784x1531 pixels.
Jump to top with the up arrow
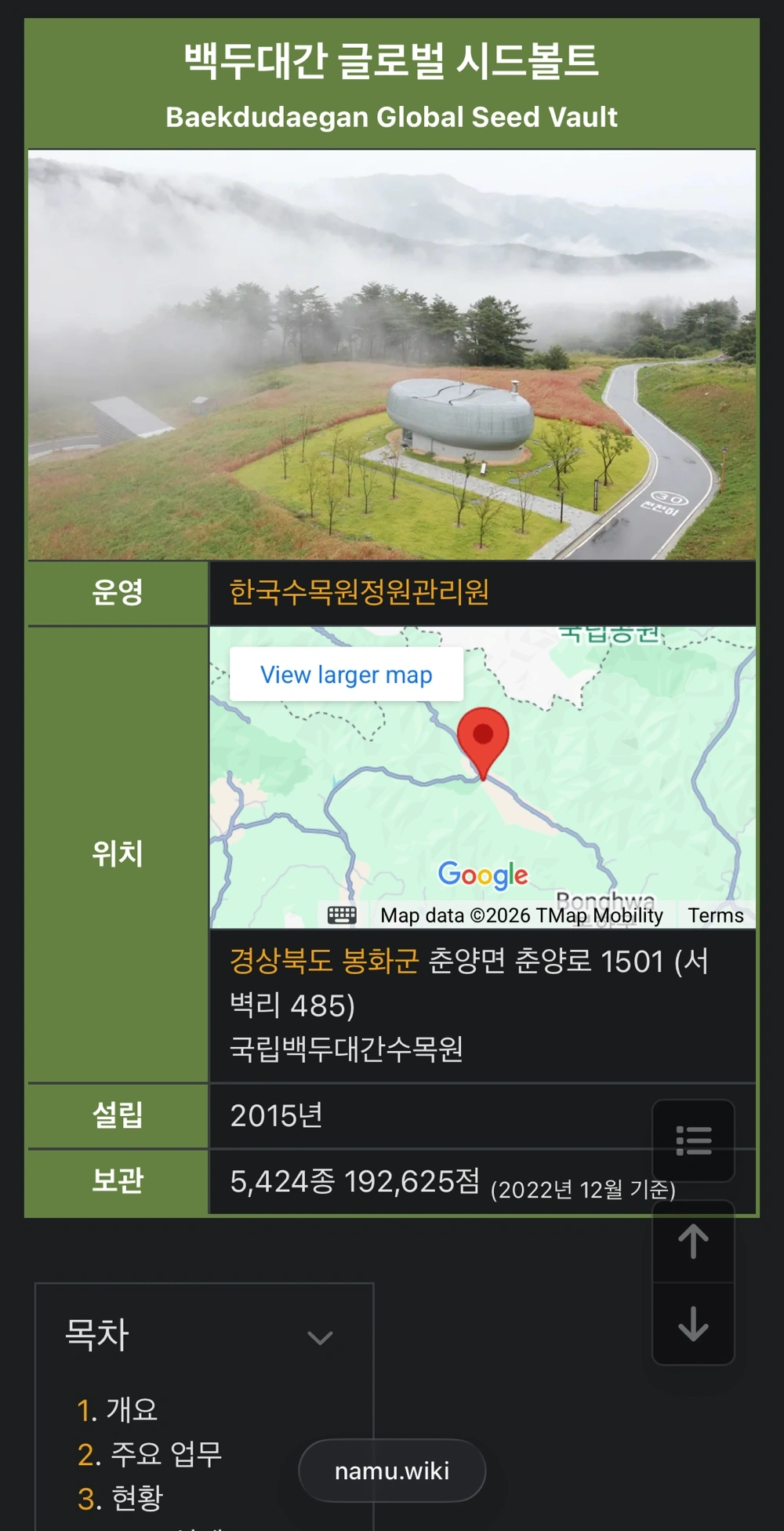tap(693, 1242)
